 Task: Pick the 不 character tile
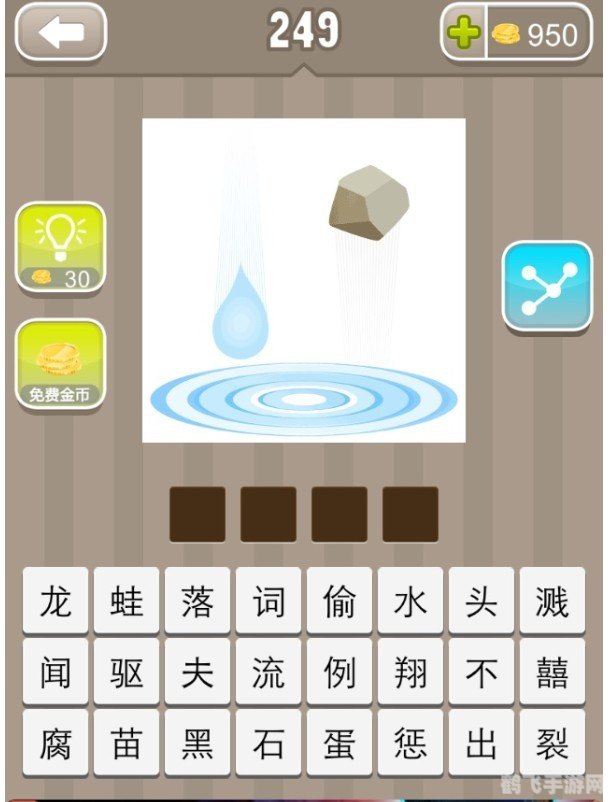pyautogui.click(x=481, y=672)
